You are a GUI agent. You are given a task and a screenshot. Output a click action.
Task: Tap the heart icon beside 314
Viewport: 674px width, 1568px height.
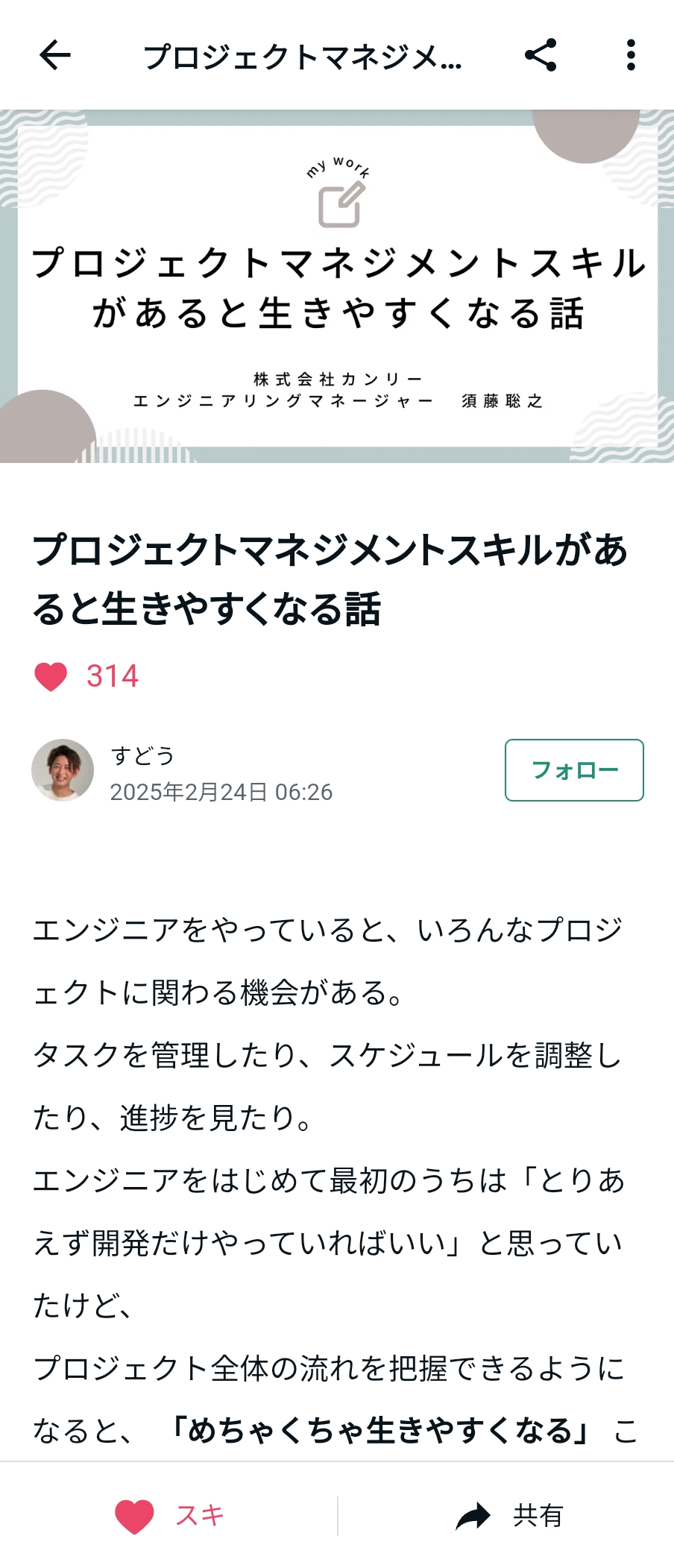point(51,676)
